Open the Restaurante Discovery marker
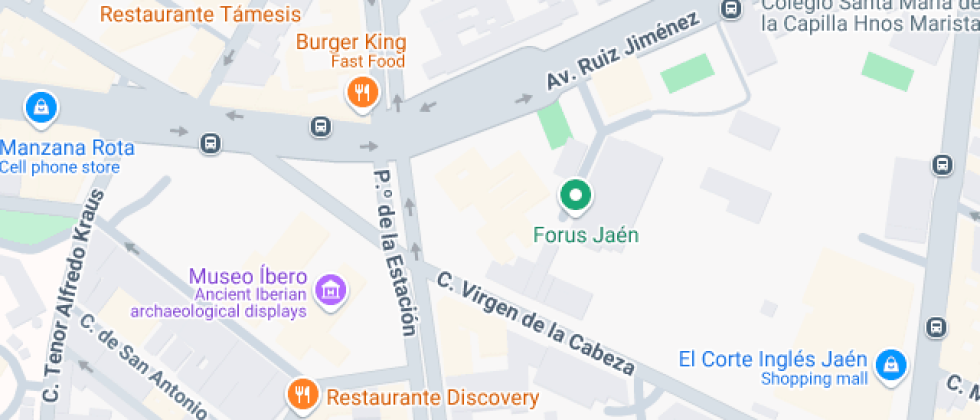Viewport: 980px width, 420px height. (303, 396)
